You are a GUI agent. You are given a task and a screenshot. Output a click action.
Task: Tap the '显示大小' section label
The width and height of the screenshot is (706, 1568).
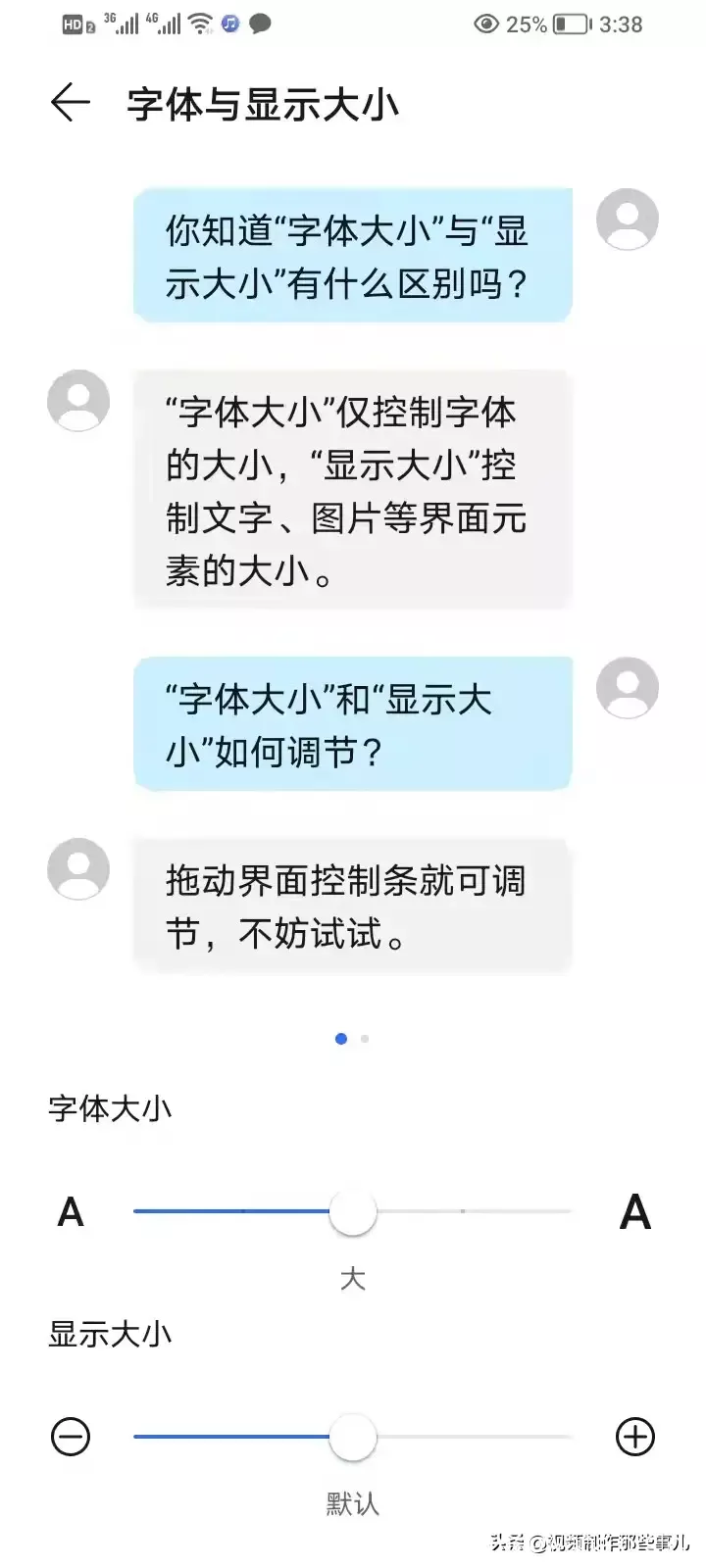point(110,1333)
